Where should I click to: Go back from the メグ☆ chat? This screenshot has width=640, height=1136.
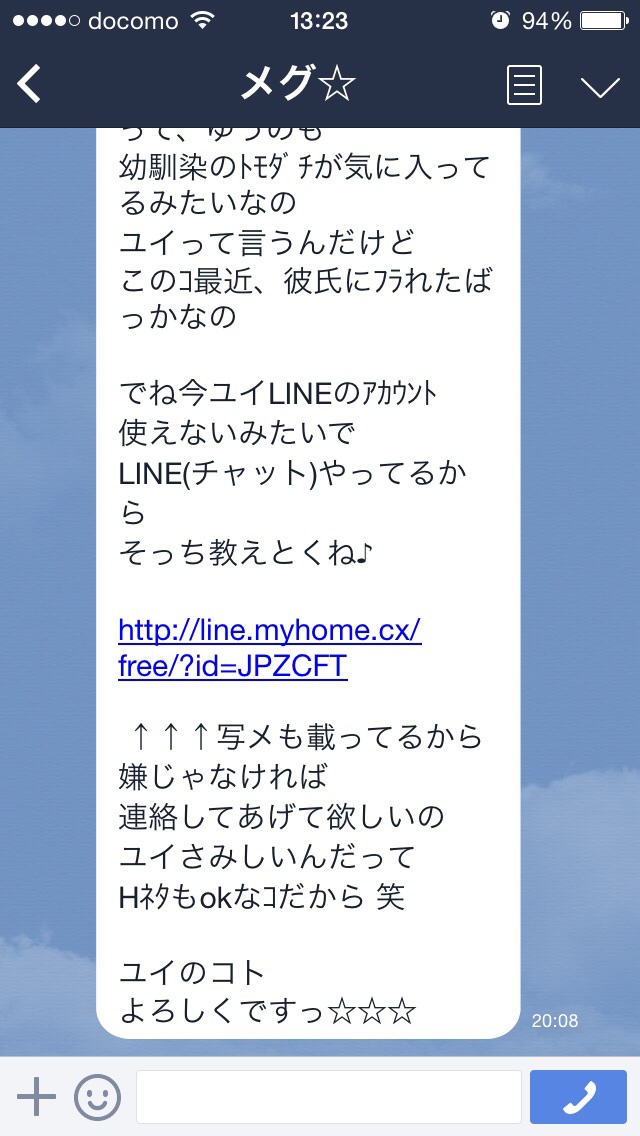pyautogui.click(x=30, y=85)
